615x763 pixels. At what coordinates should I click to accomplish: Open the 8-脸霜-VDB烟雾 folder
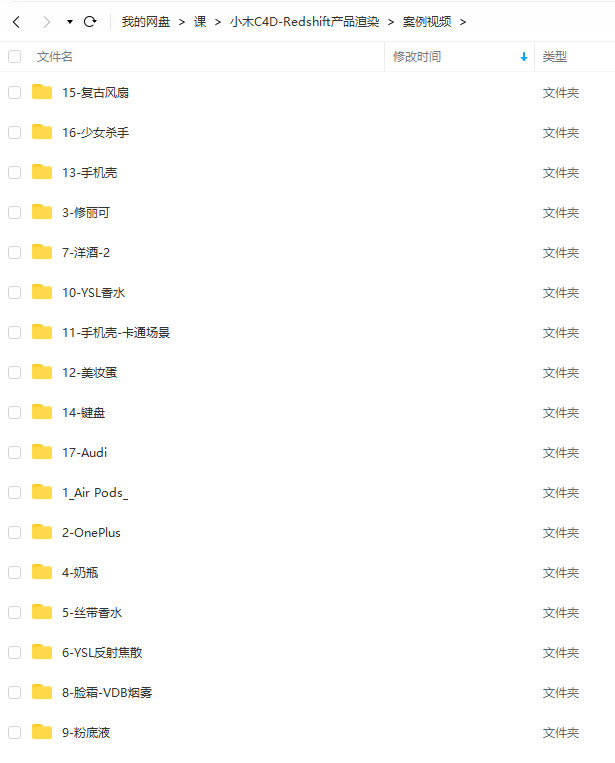click(106, 693)
